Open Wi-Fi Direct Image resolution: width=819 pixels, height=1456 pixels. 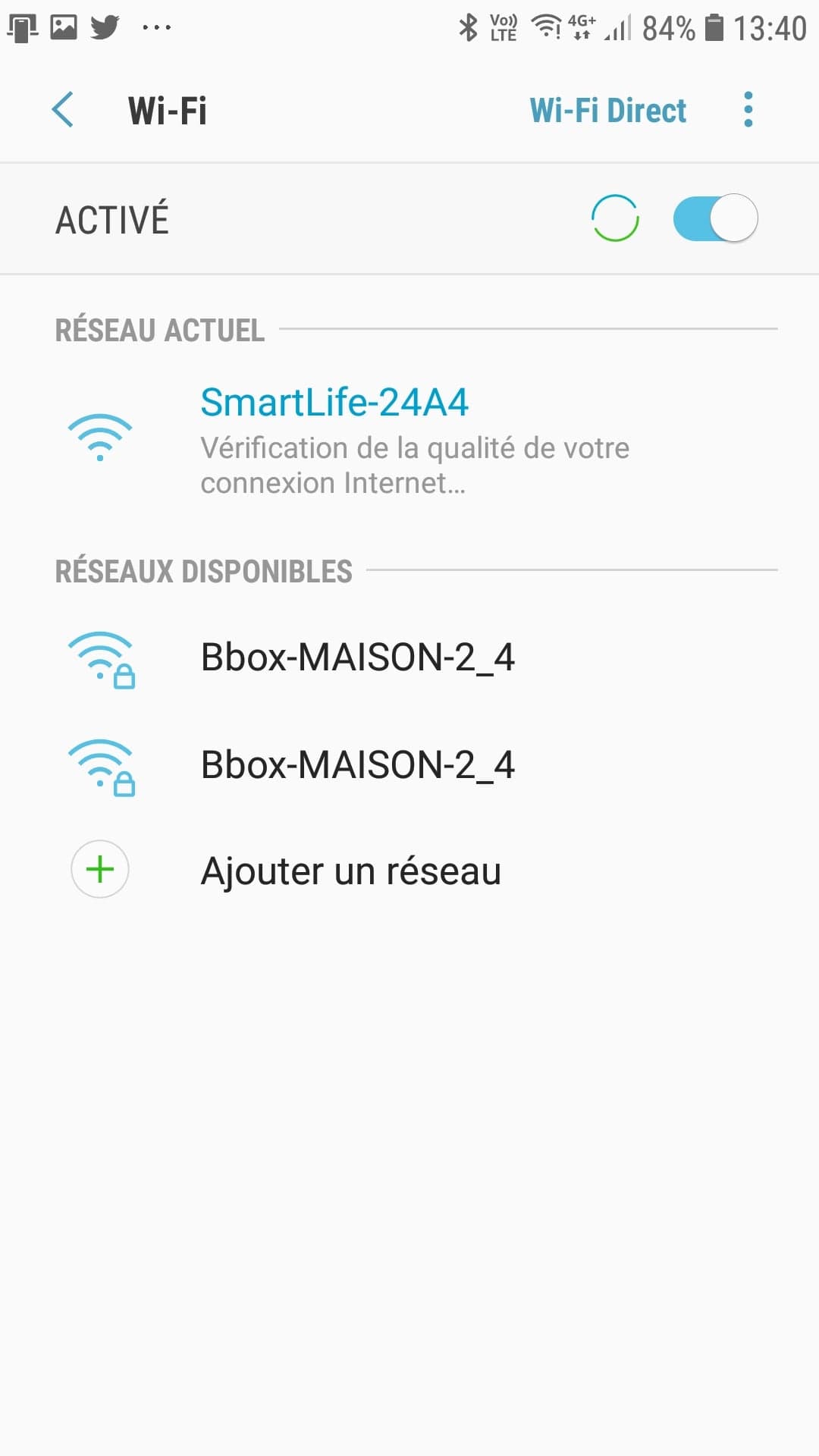607,111
